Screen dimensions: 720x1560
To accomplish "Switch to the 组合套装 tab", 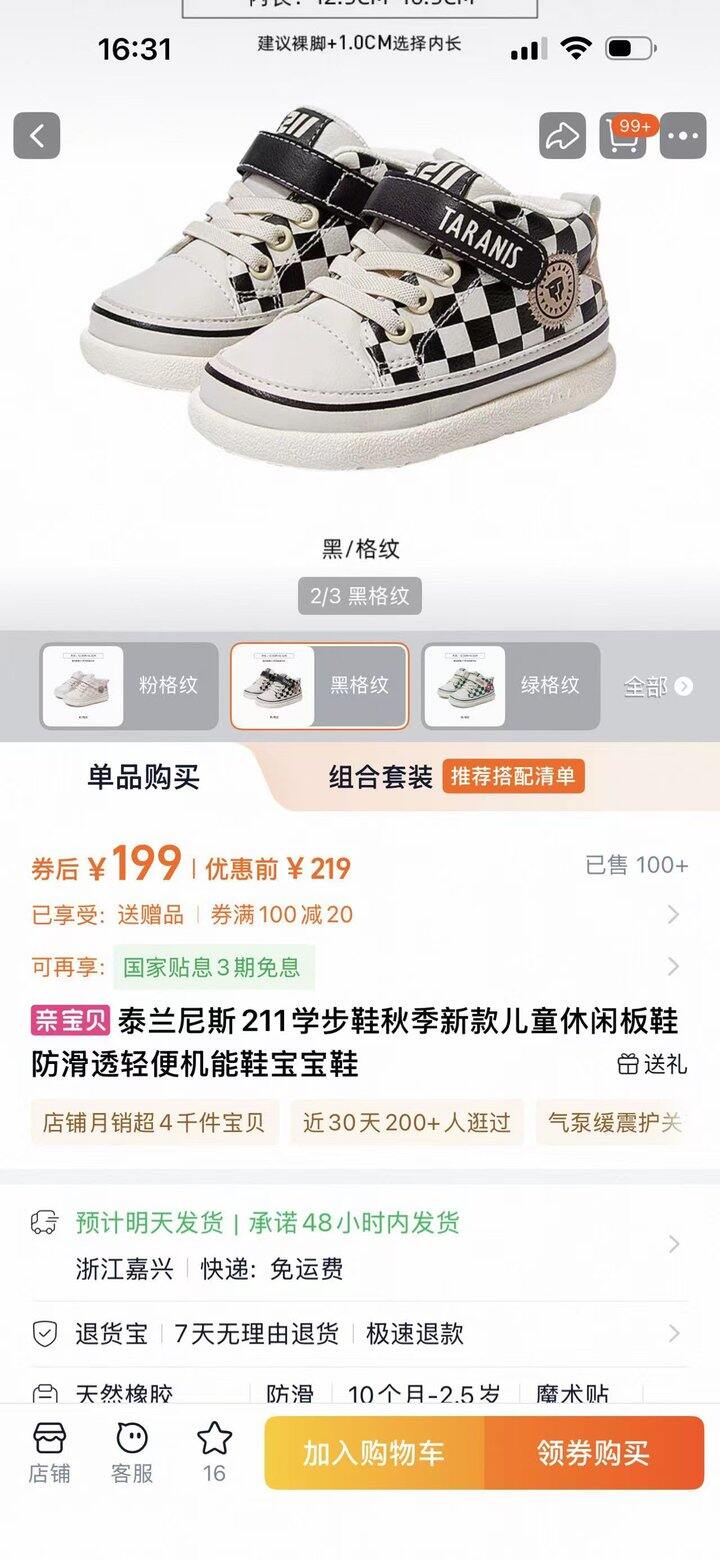I will 380,779.
